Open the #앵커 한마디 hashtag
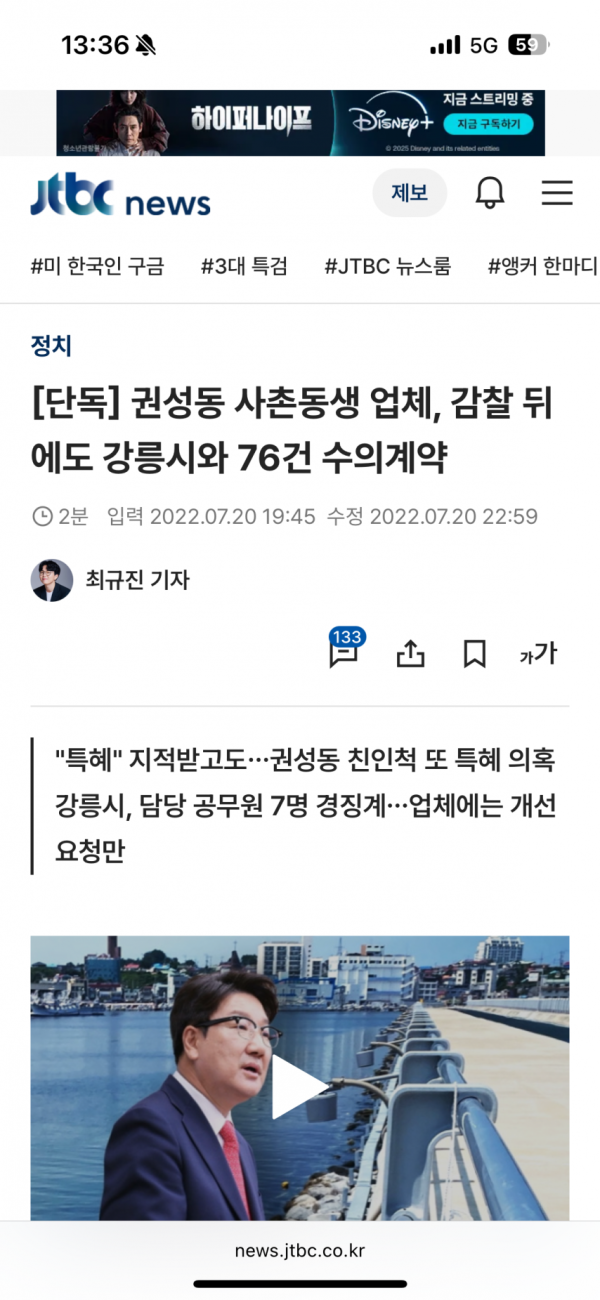The width and height of the screenshot is (600, 1300). click(542, 266)
